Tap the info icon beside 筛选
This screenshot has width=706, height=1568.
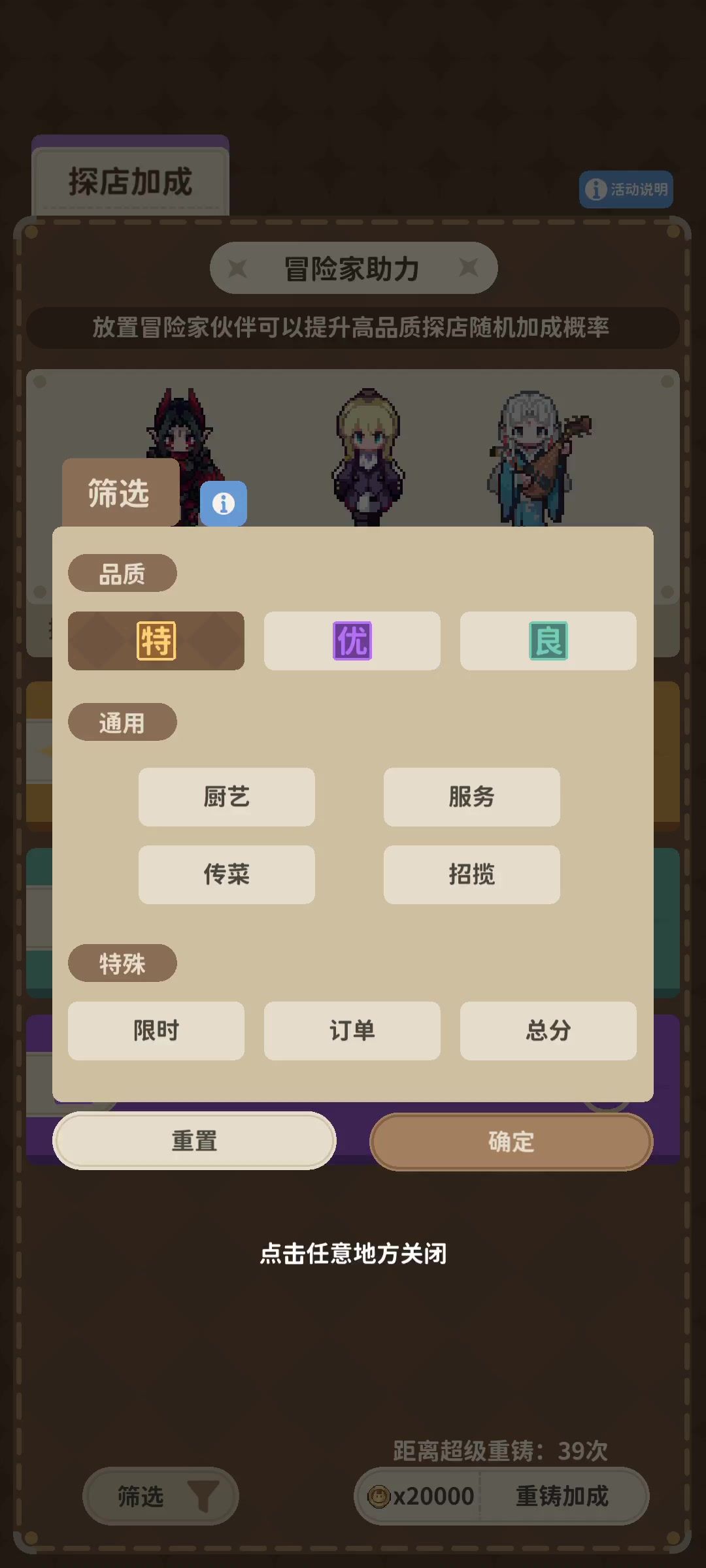[223, 504]
